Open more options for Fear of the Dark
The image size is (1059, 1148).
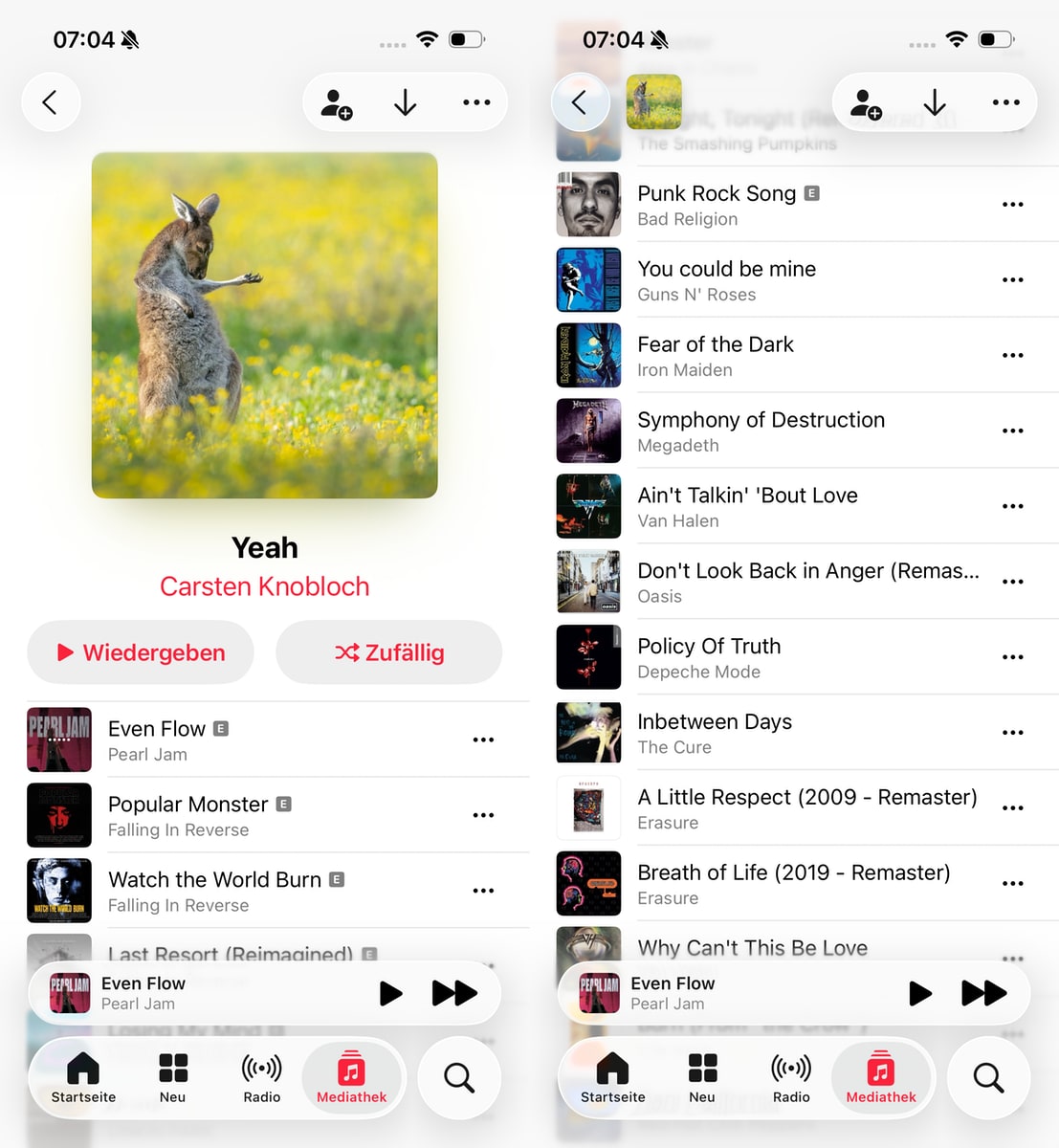point(1012,356)
